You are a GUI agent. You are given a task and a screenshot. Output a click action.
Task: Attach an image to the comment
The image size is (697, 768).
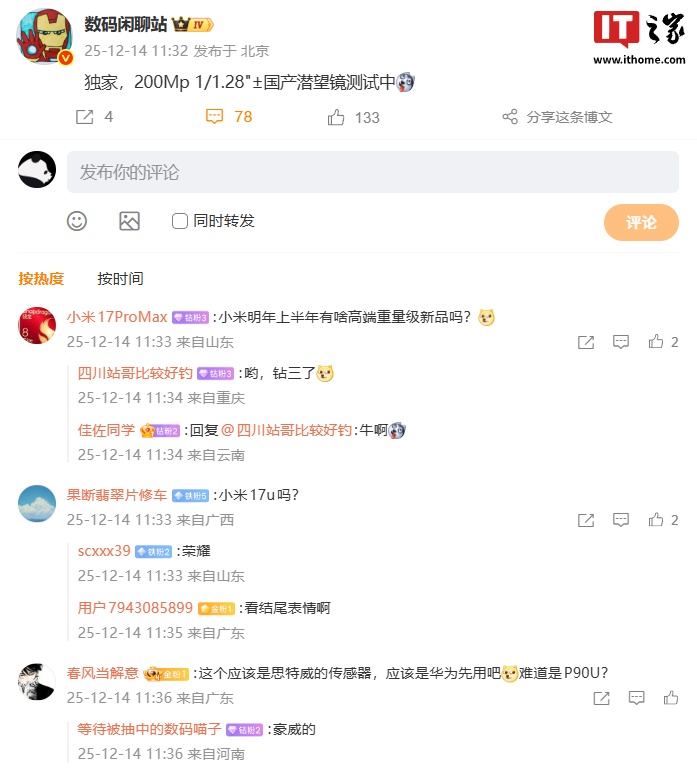tap(129, 221)
